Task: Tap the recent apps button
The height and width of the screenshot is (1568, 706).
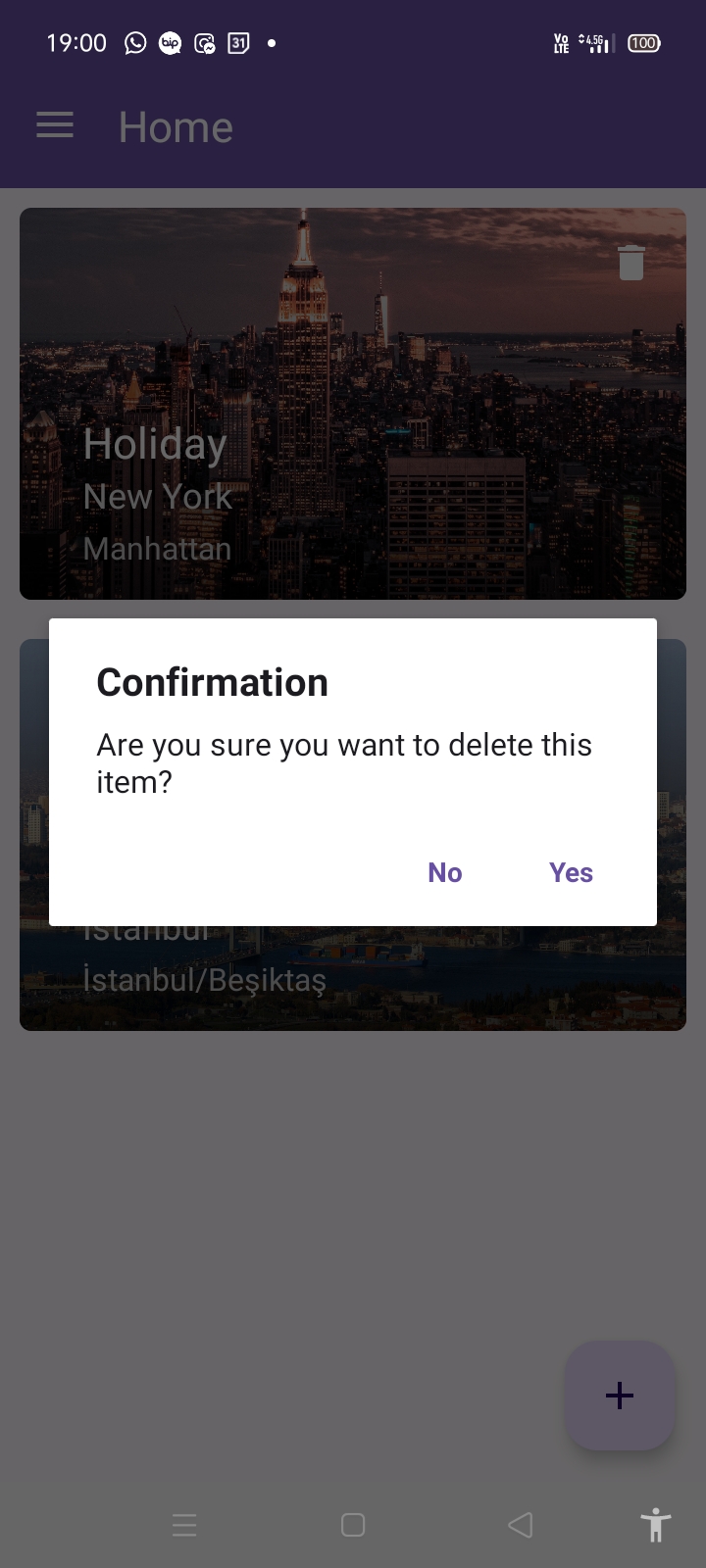Action: click(184, 1525)
